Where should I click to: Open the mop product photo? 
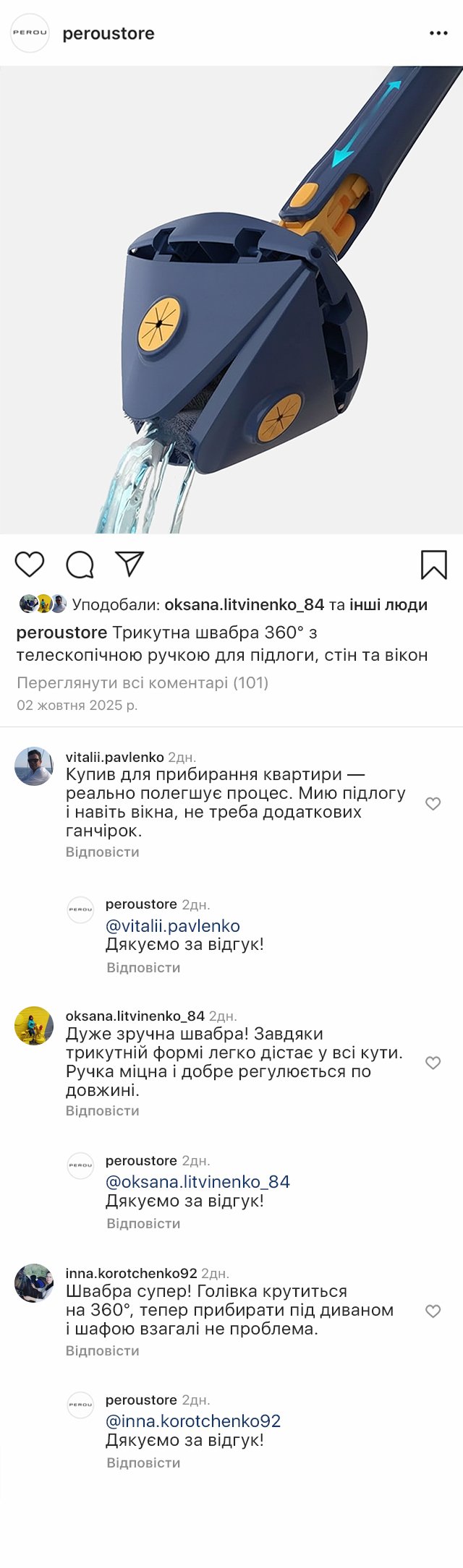(231, 300)
